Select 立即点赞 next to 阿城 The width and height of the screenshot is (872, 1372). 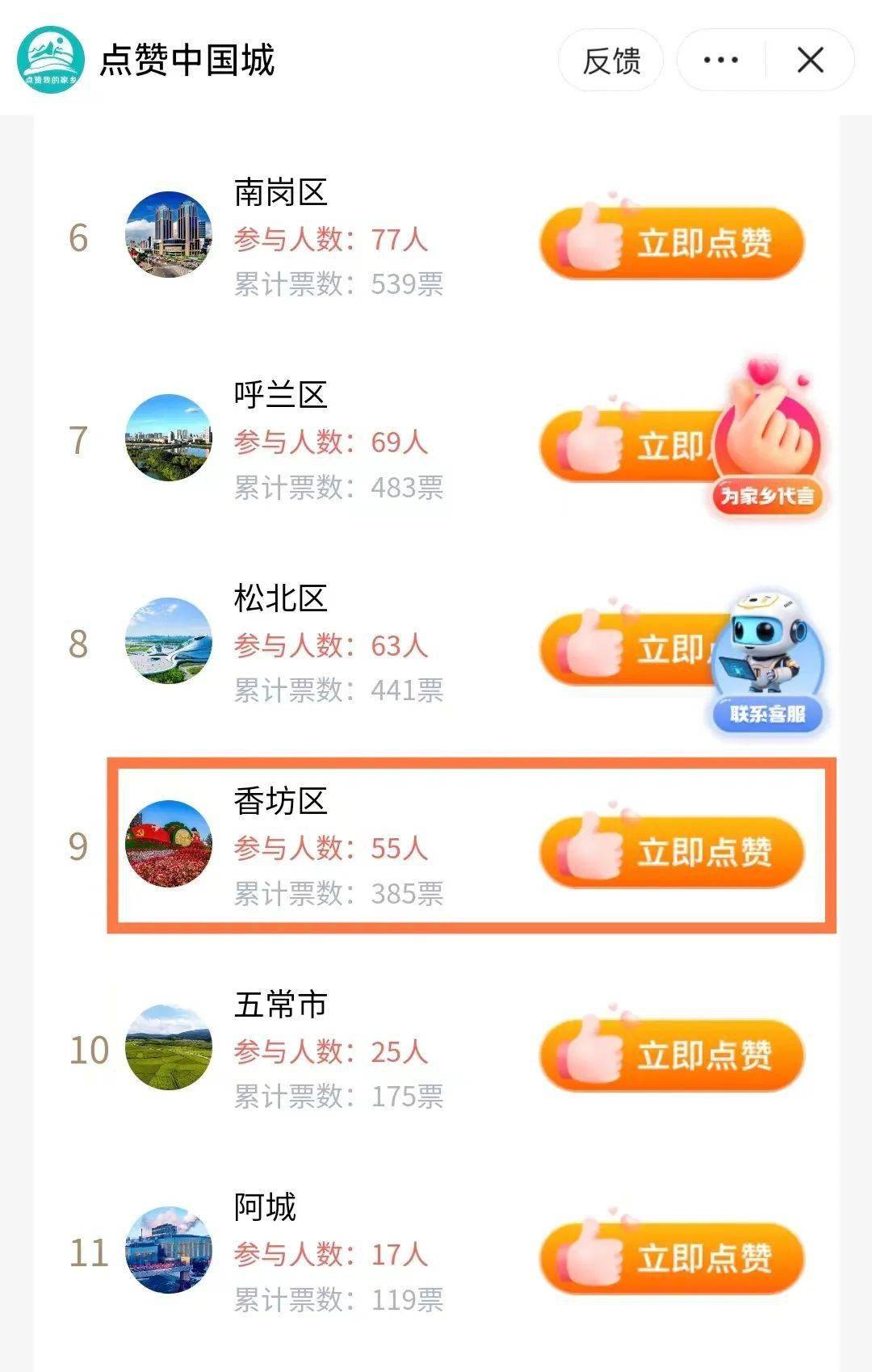tap(672, 1258)
